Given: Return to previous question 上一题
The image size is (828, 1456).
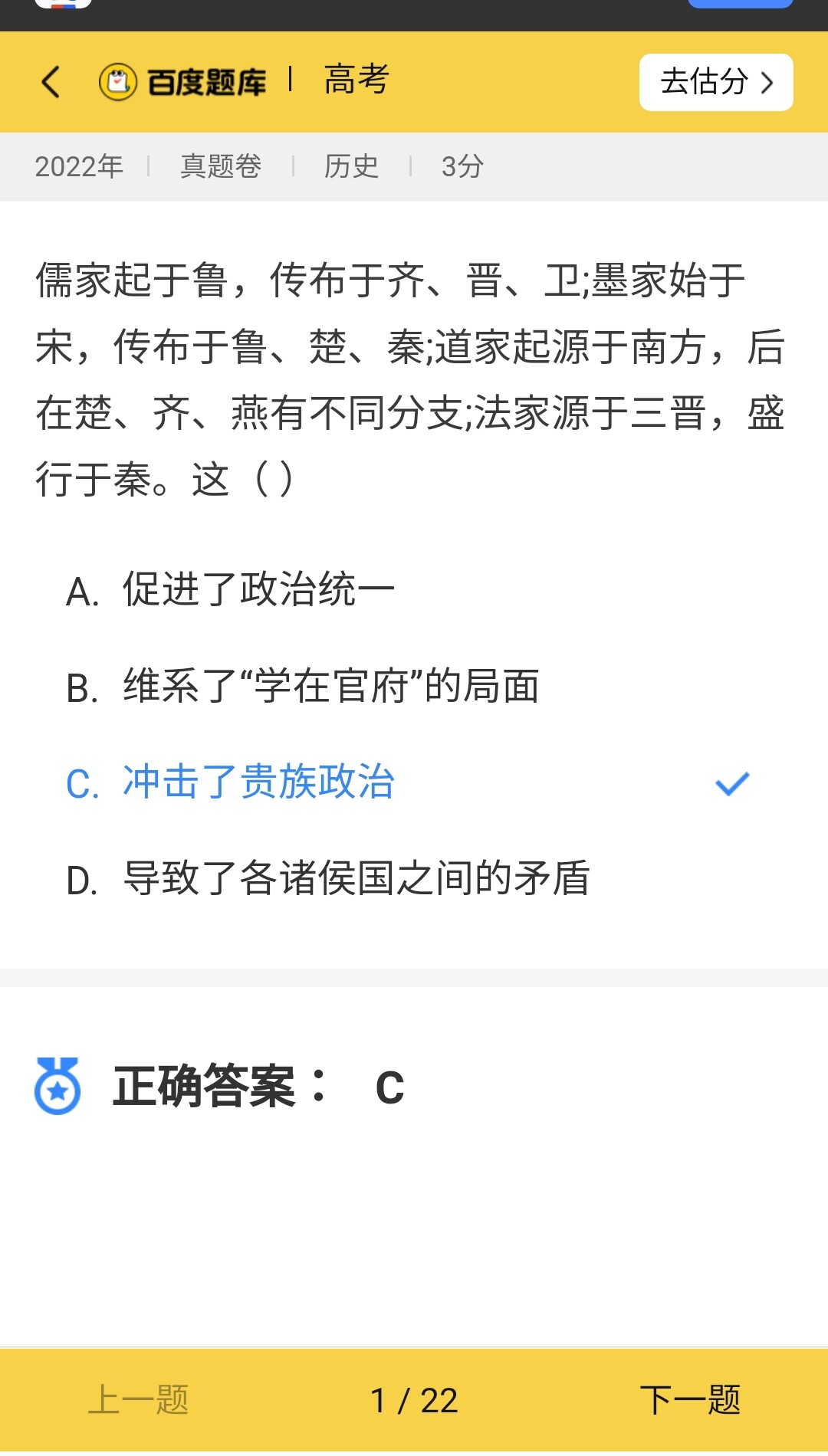Looking at the screenshot, I should click(x=138, y=1400).
